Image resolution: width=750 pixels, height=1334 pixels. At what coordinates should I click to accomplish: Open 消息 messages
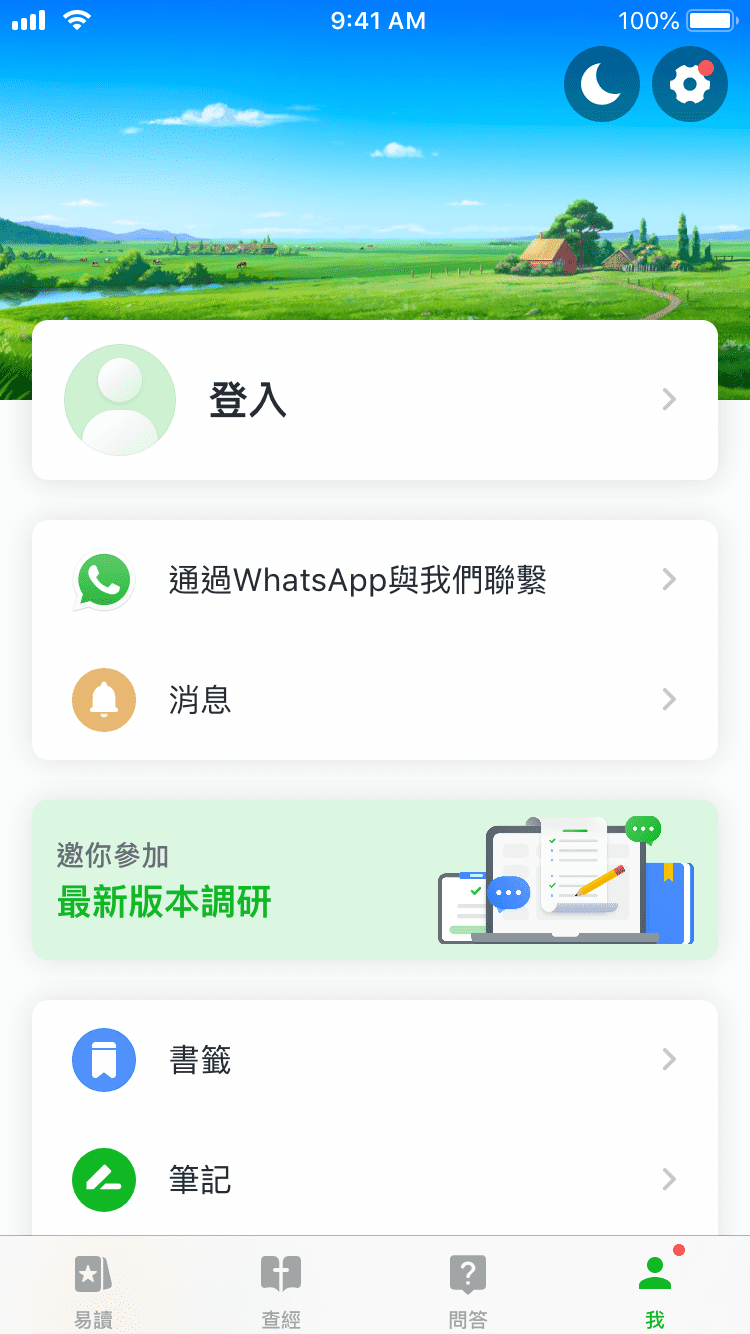[375, 699]
